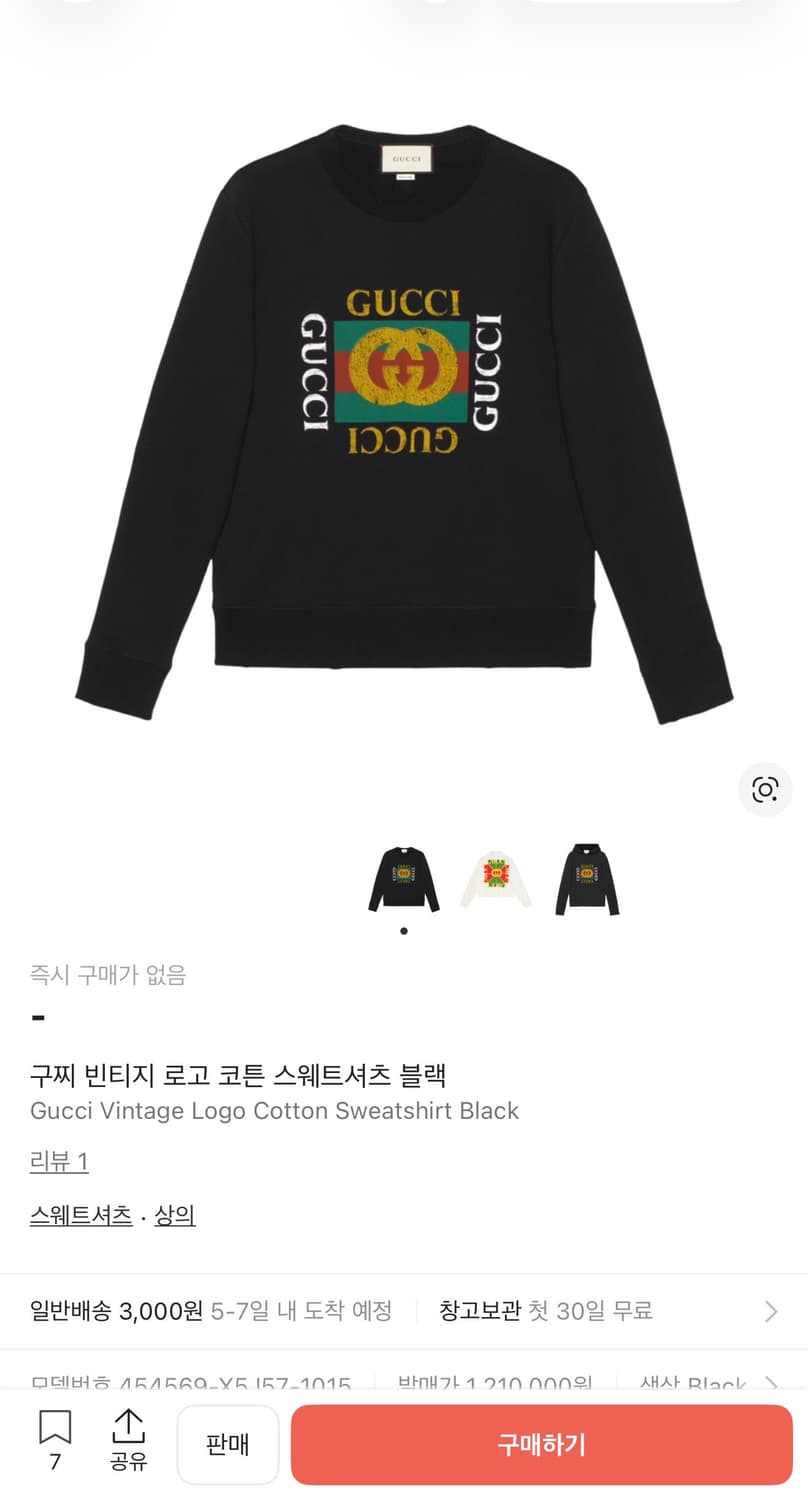
Task: Open the 리뷰 1 reviews link
Action: click(57, 1162)
